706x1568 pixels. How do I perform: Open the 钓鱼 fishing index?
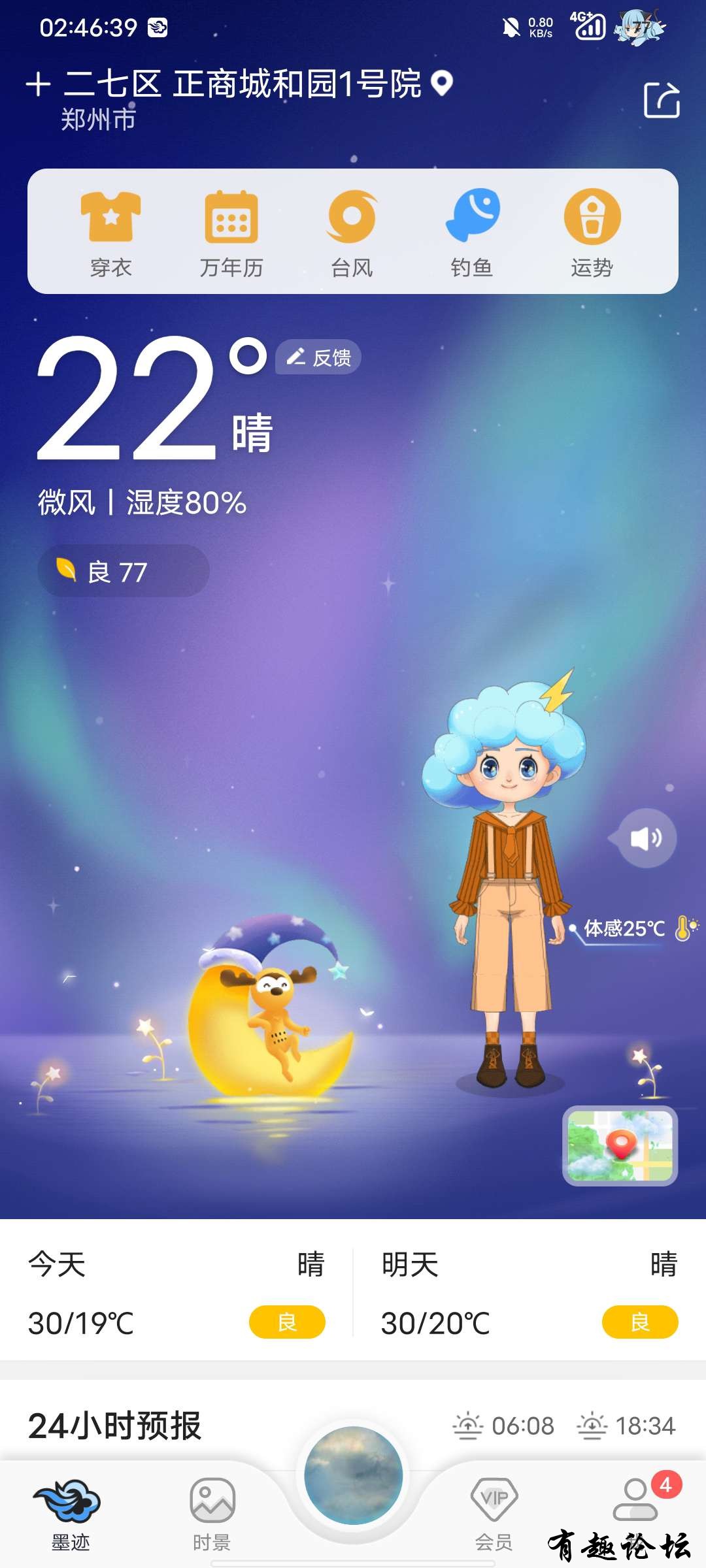coord(472,233)
